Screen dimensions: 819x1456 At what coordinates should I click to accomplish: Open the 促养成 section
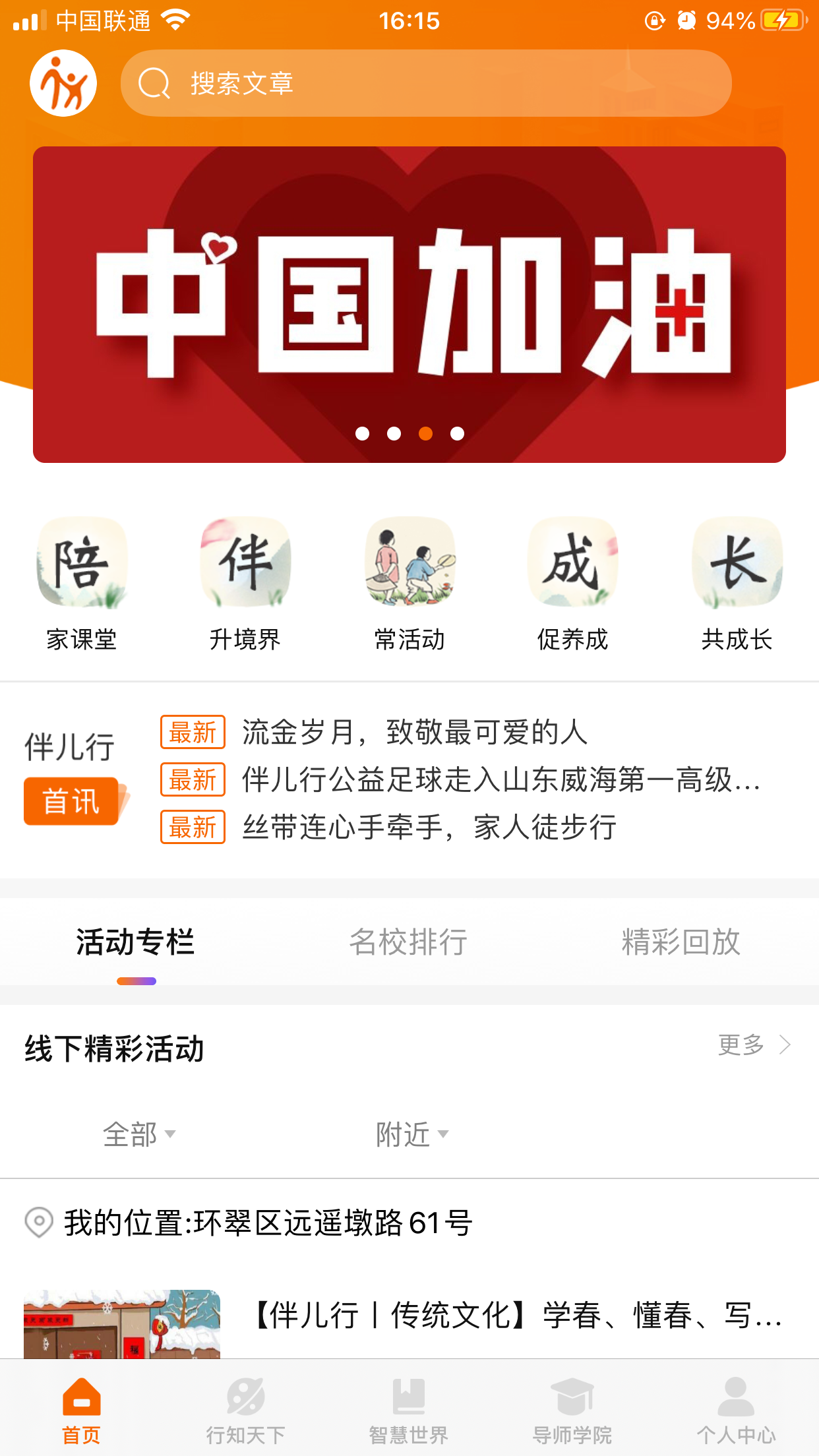(x=572, y=584)
